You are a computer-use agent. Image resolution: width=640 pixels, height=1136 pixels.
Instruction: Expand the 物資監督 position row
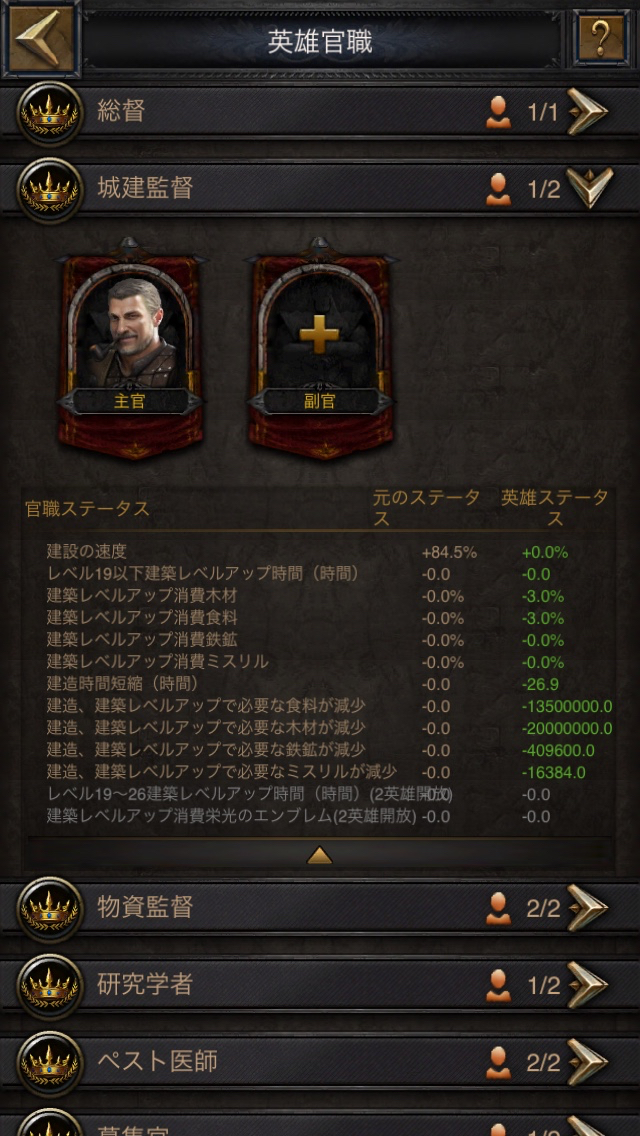click(587, 908)
